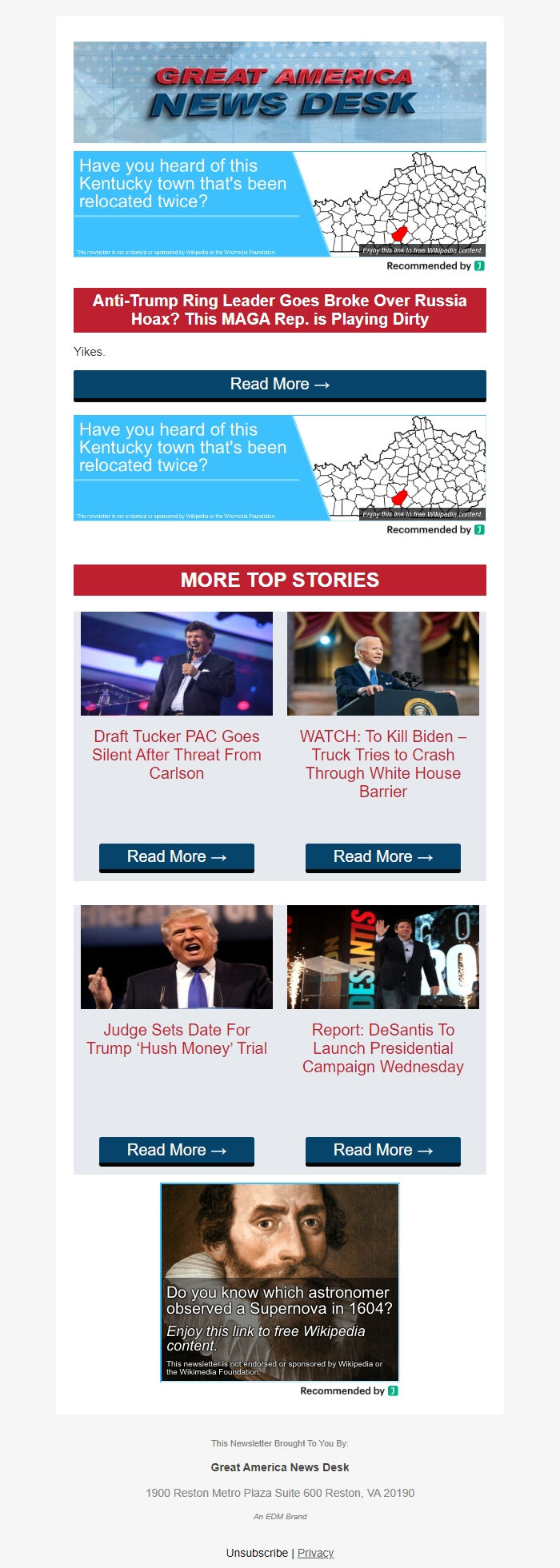Tap Read More below the "Yikes." teaser
This screenshot has width=560, height=1568.
279,385
